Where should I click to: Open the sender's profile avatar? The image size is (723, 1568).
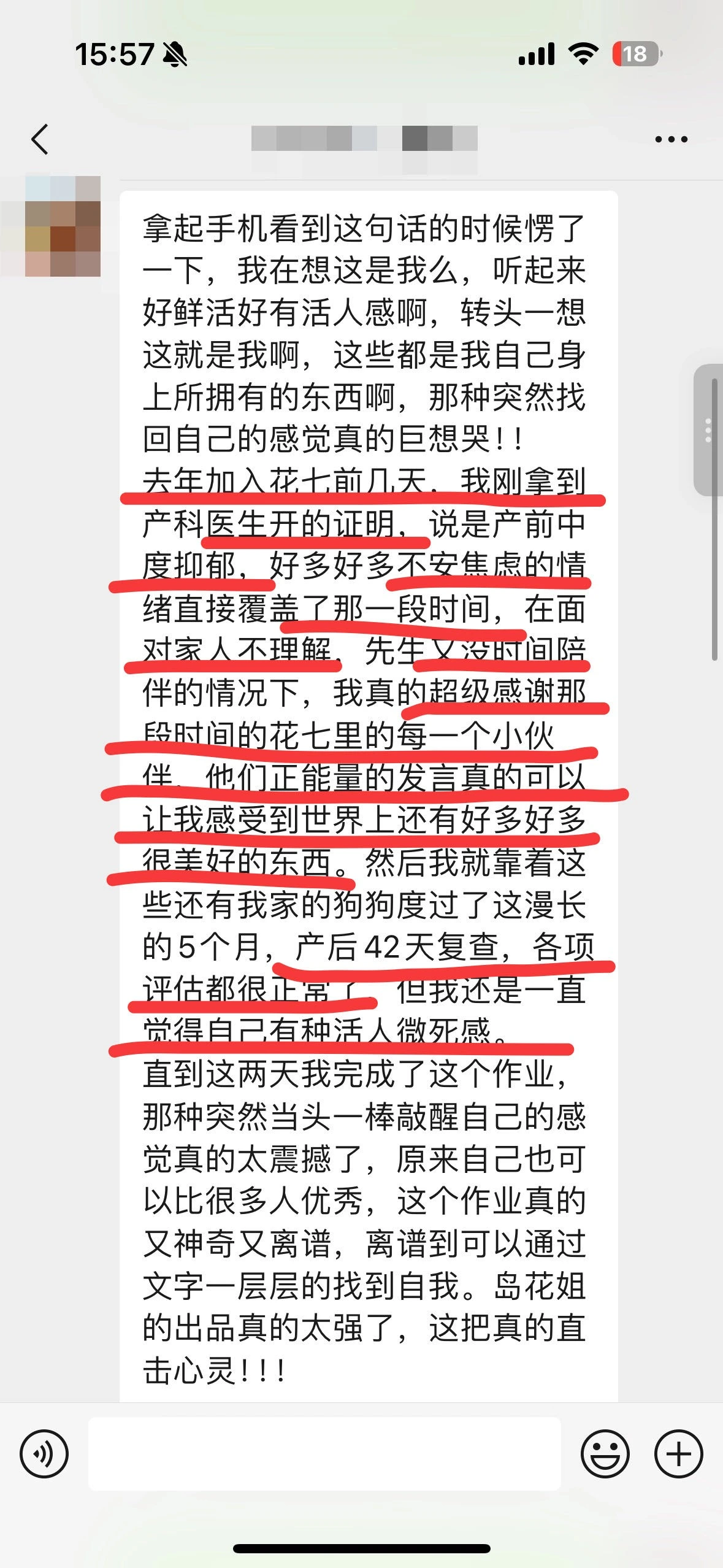[63, 226]
